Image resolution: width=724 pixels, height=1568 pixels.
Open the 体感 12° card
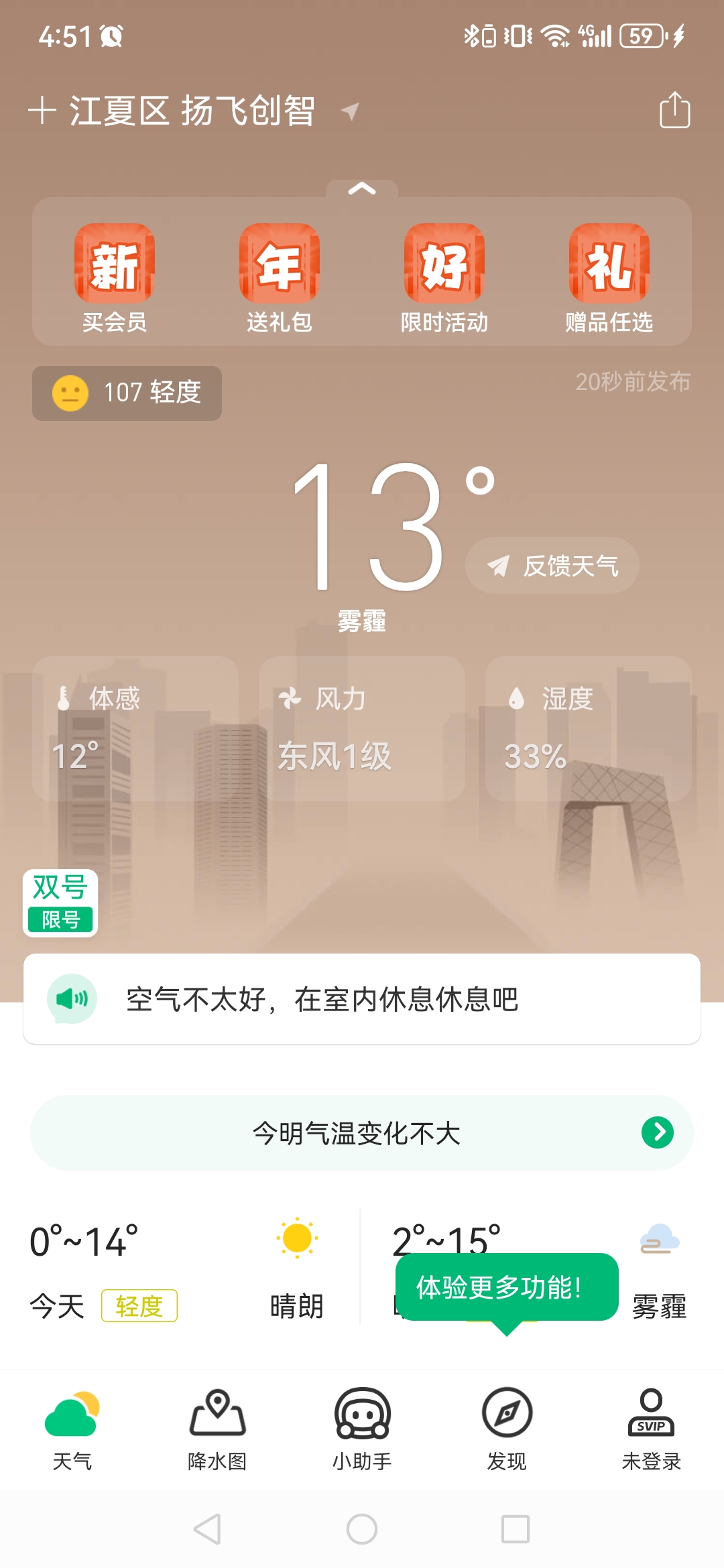coord(135,728)
